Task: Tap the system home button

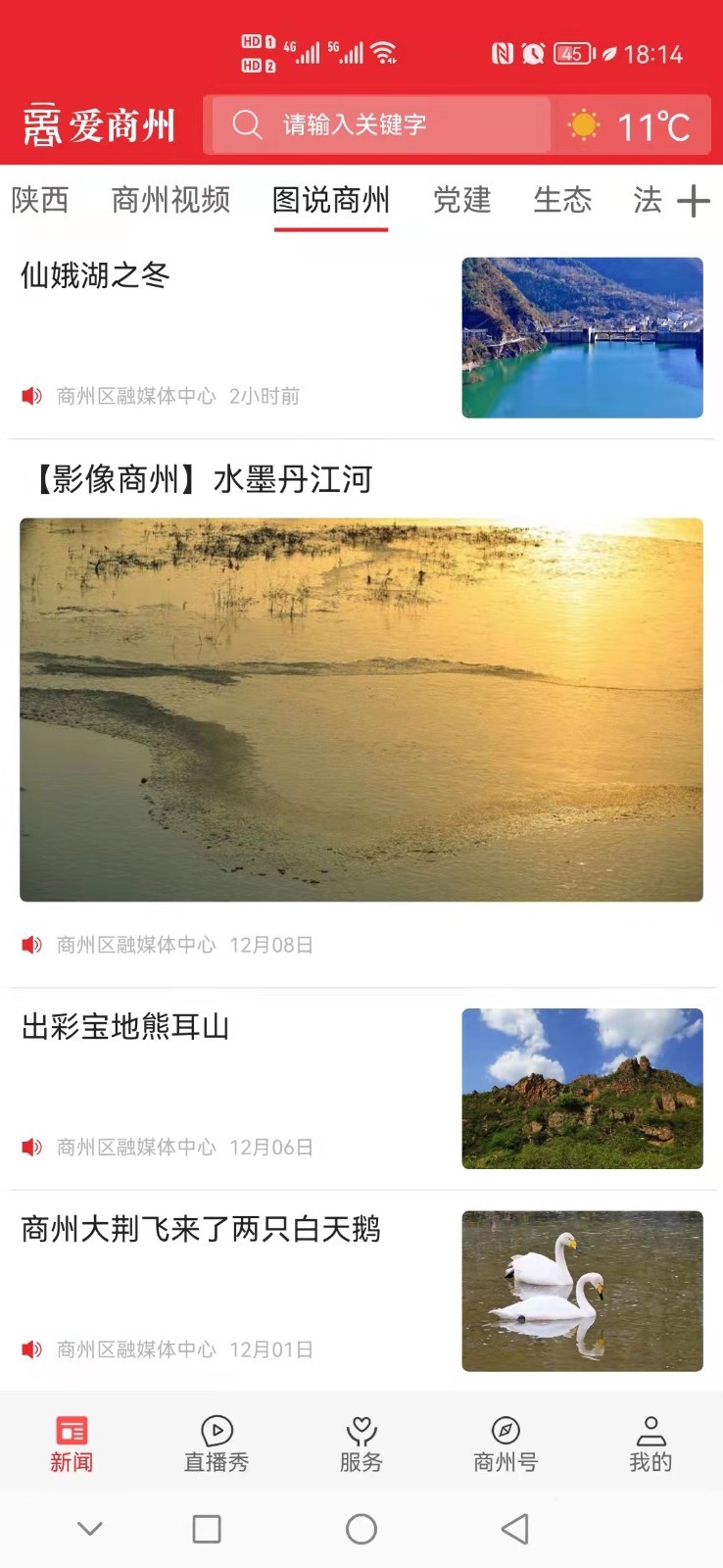Action: coord(361,1529)
